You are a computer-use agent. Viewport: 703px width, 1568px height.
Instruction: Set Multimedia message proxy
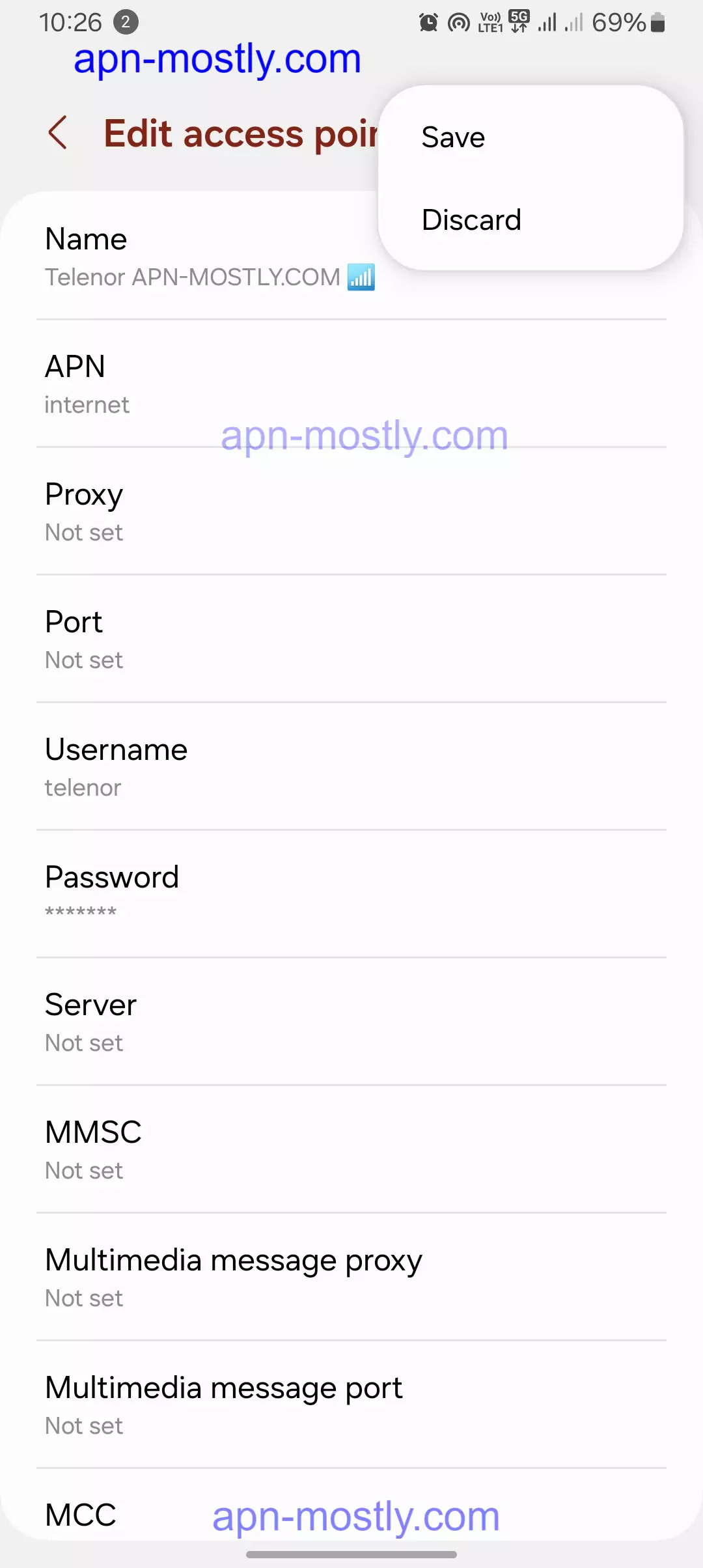(351, 1278)
